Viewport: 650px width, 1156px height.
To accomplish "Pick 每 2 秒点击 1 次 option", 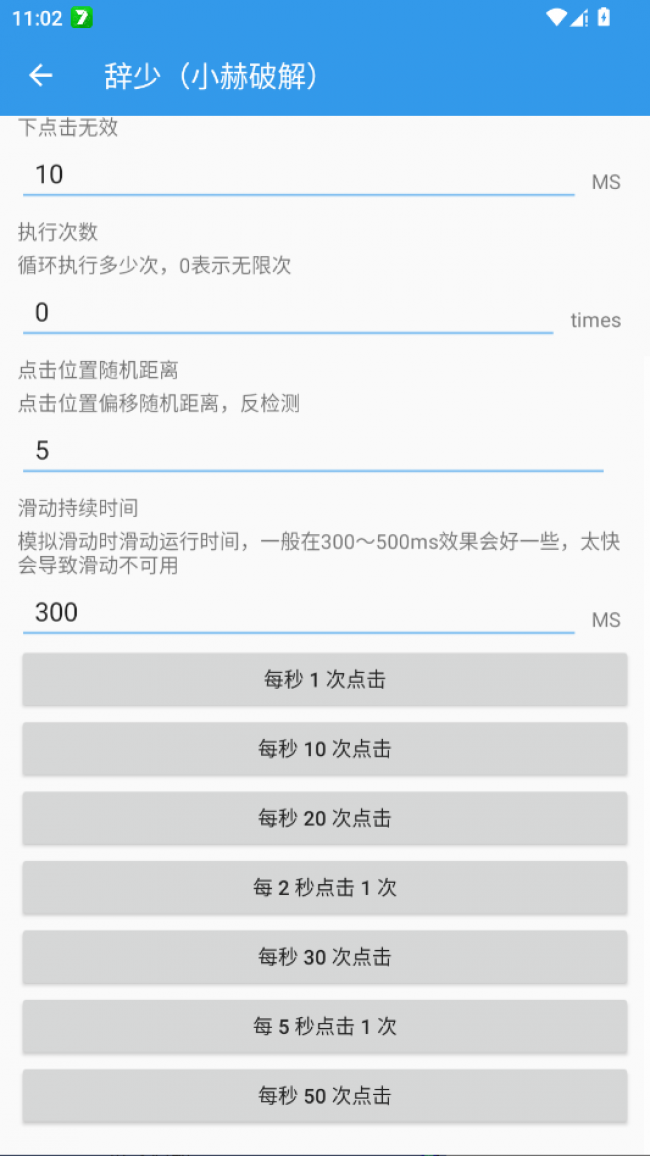I will point(325,888).
